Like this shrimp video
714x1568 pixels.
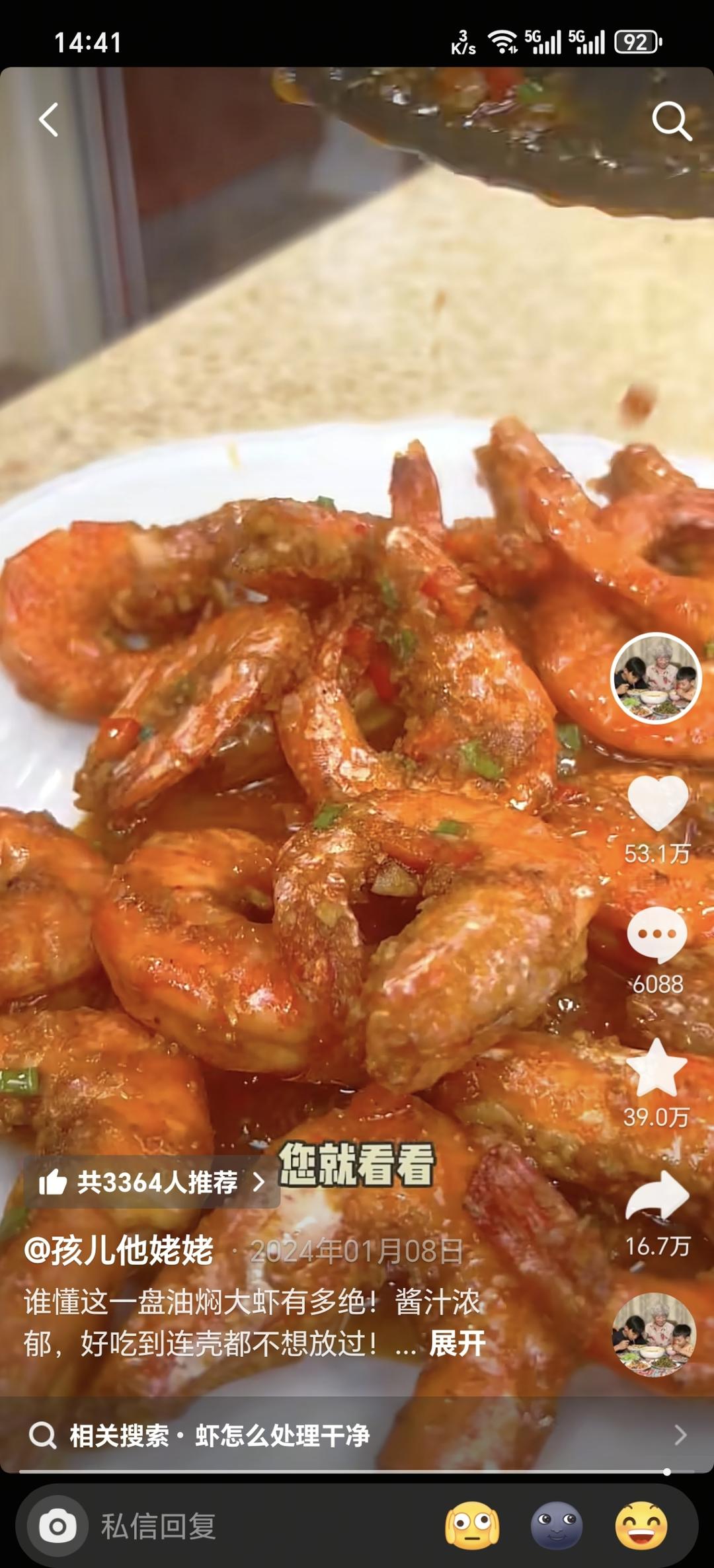pyautogui.click(x=657, y=803)
